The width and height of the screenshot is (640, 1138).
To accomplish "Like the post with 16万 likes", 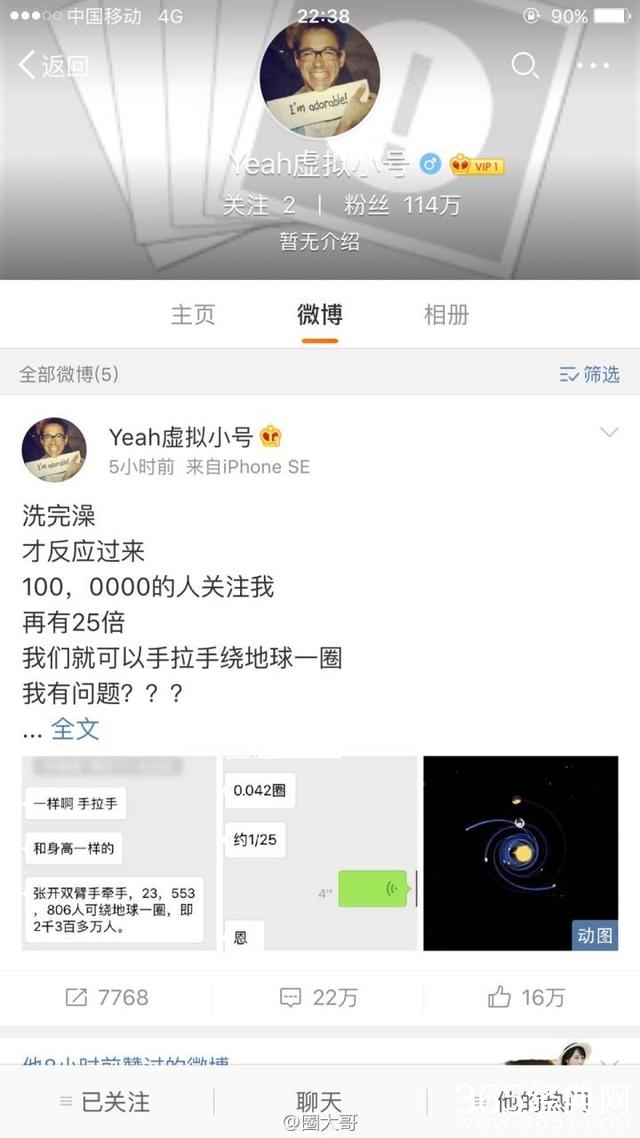I will click(526, 997).
